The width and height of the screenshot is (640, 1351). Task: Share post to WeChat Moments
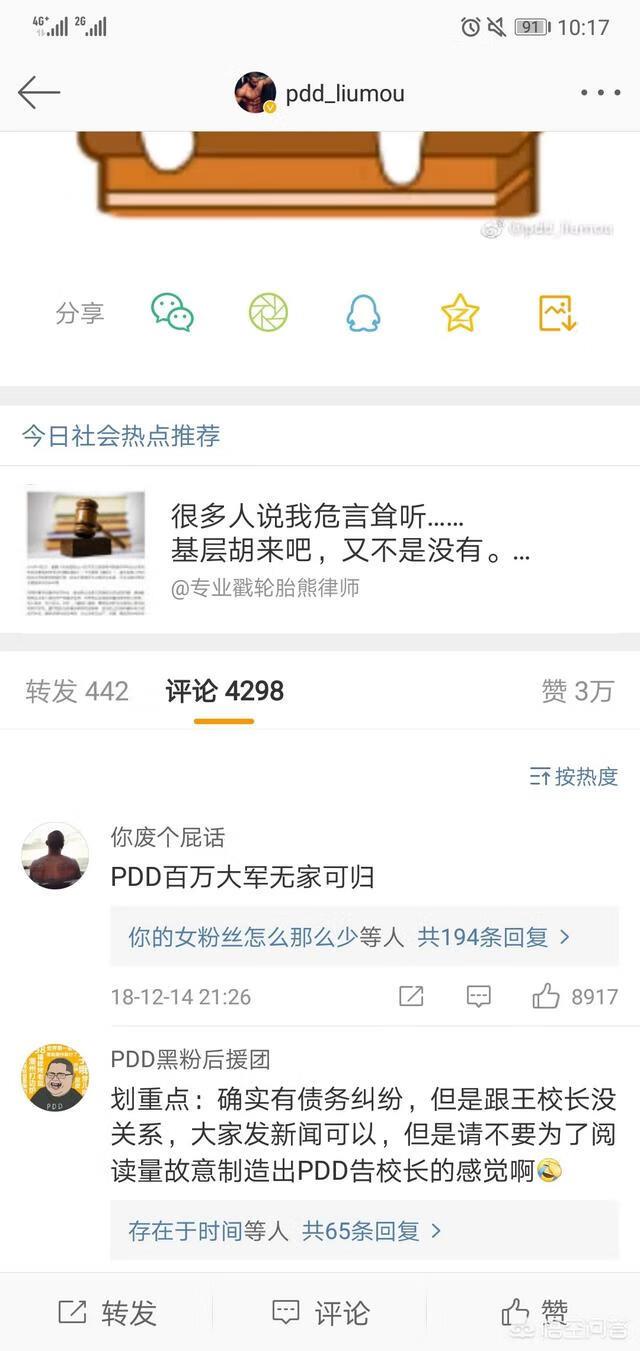[268, 313]
